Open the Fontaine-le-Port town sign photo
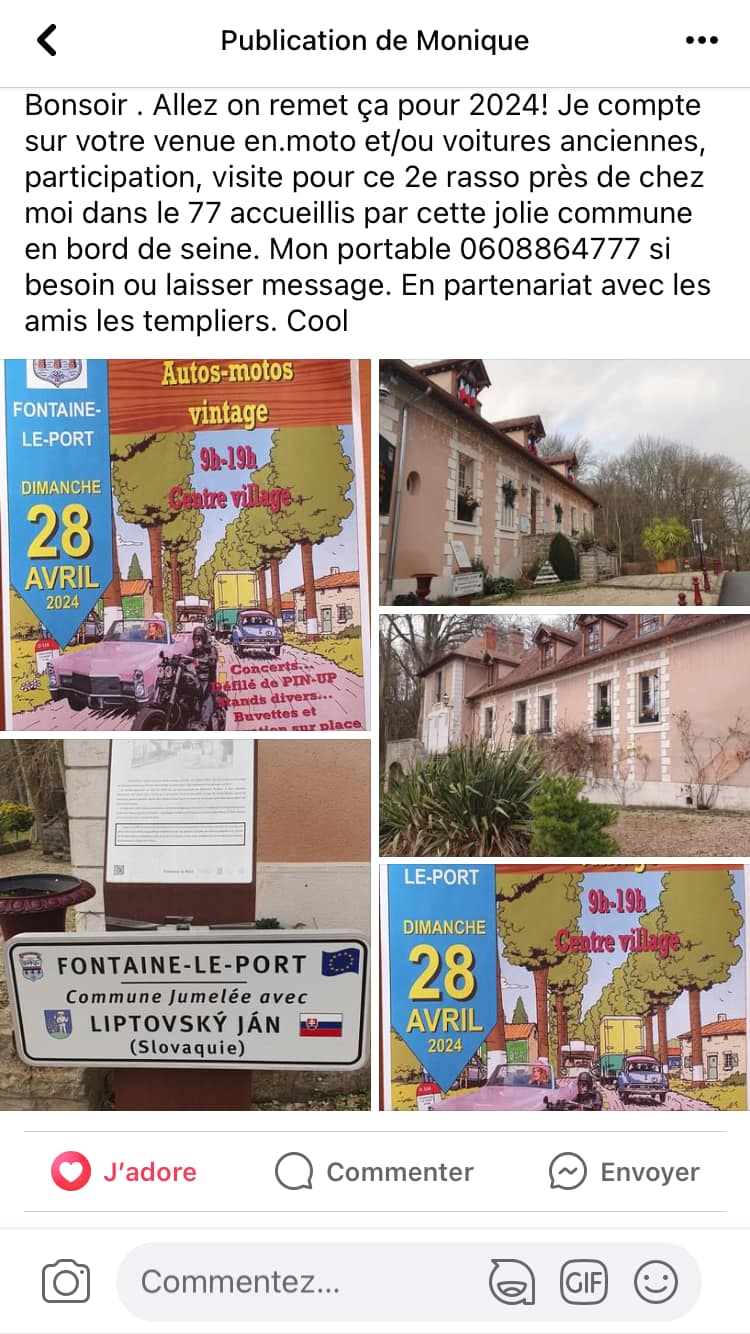 187,925
